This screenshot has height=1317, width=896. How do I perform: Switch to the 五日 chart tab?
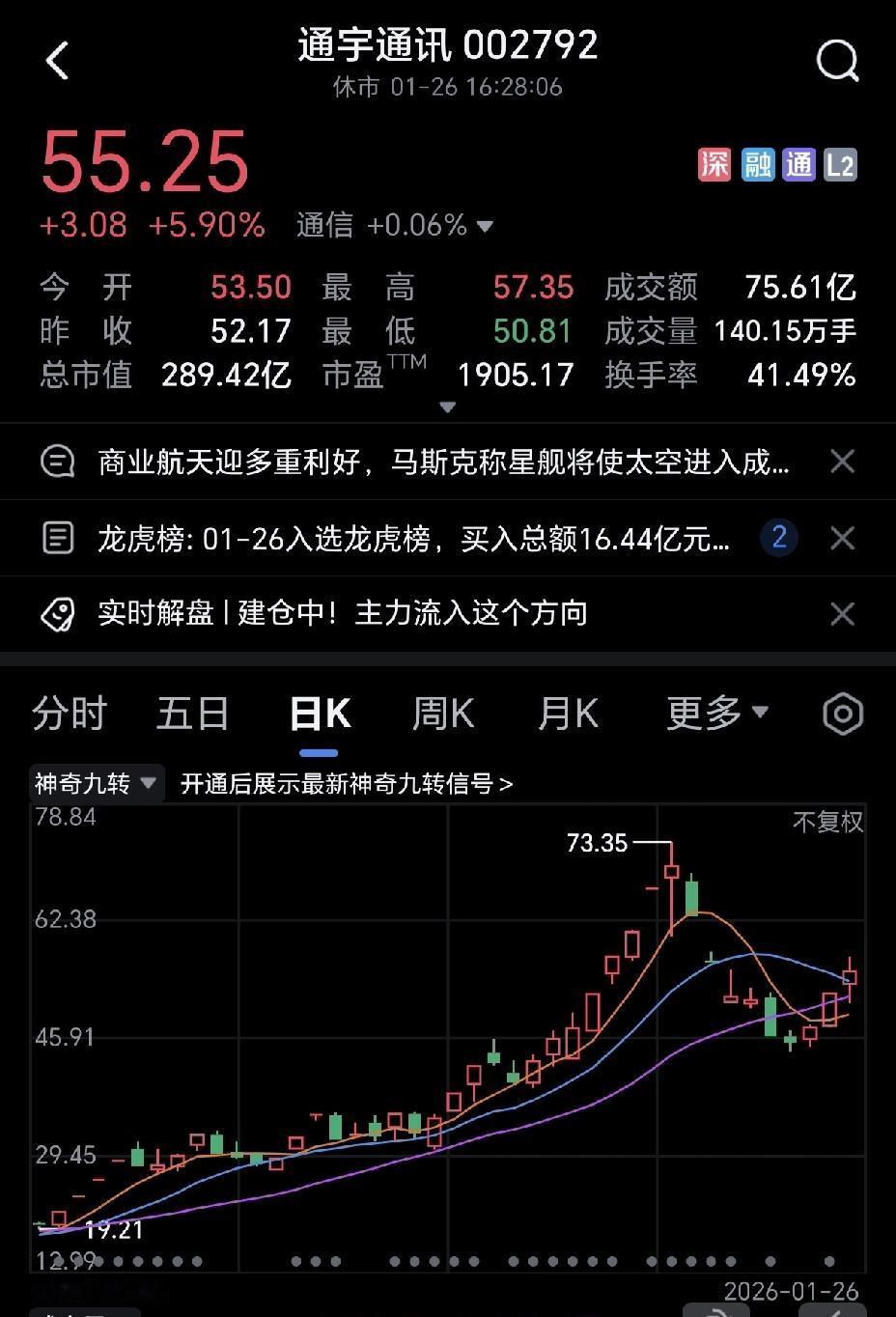(192, 715)
